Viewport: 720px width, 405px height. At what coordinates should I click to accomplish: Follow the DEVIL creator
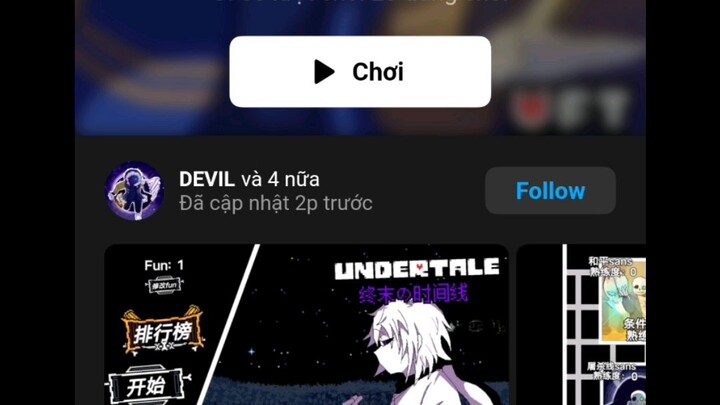pos(550,190)
